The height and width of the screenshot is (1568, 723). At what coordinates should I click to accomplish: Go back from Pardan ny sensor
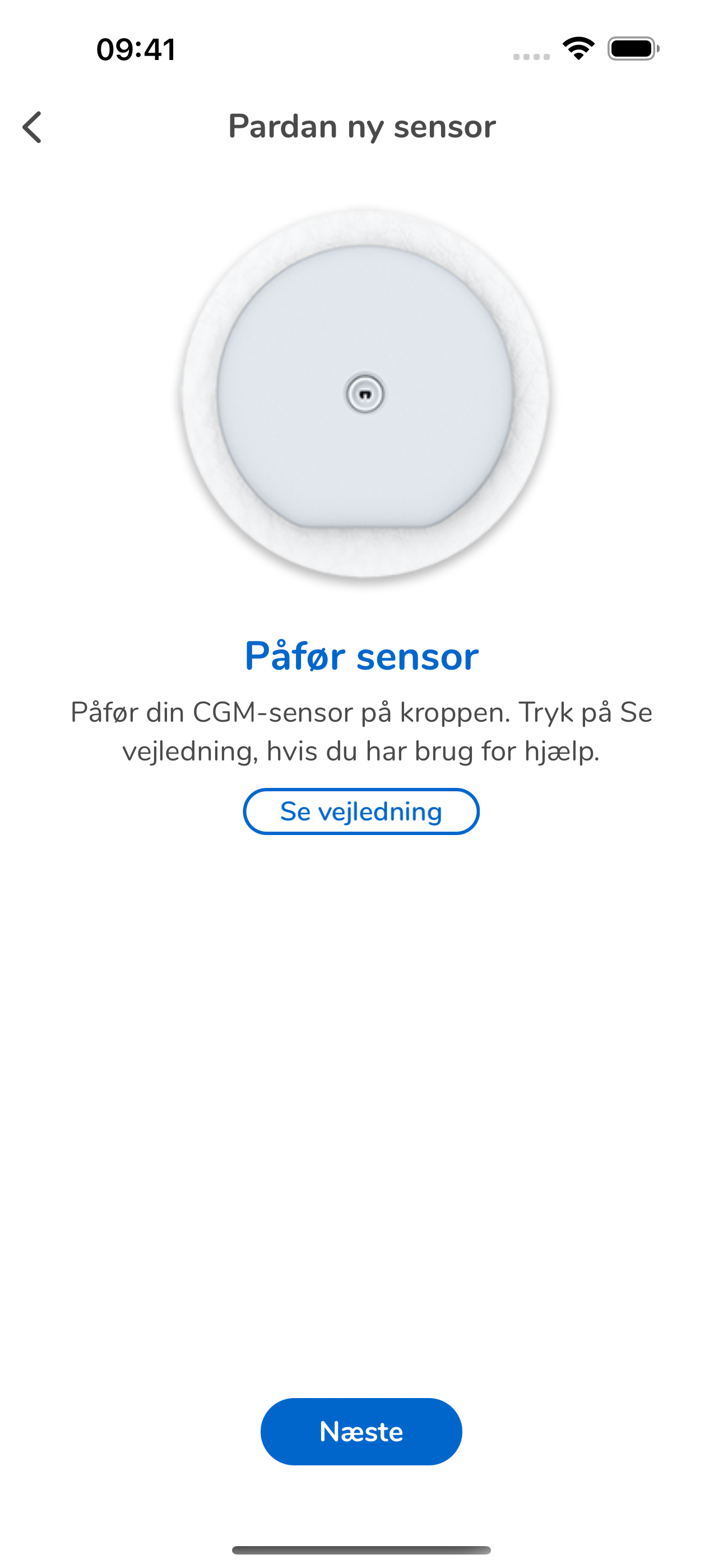[x=33, y=127]
